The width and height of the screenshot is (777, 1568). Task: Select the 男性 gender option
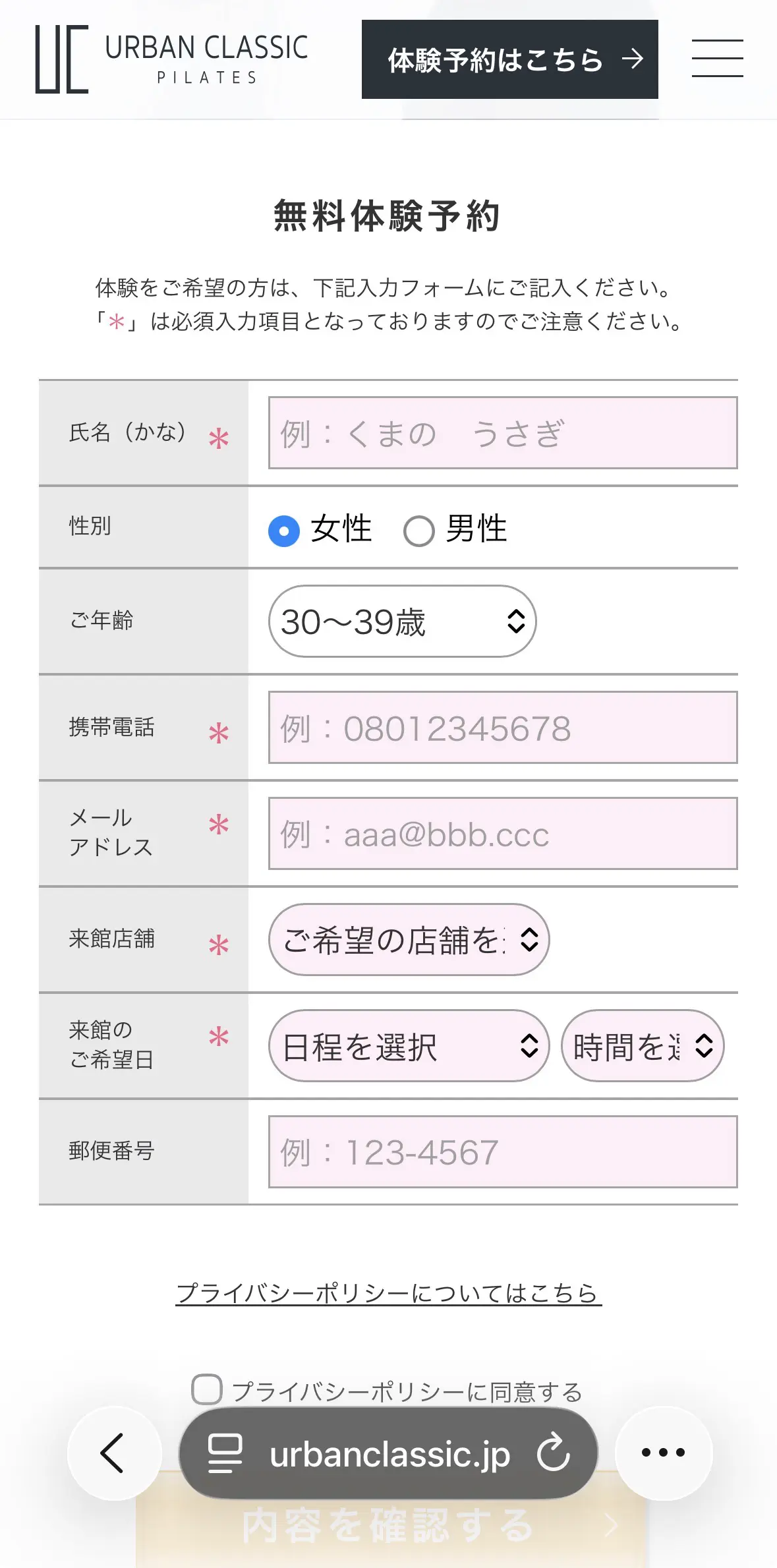coord(419,529)
